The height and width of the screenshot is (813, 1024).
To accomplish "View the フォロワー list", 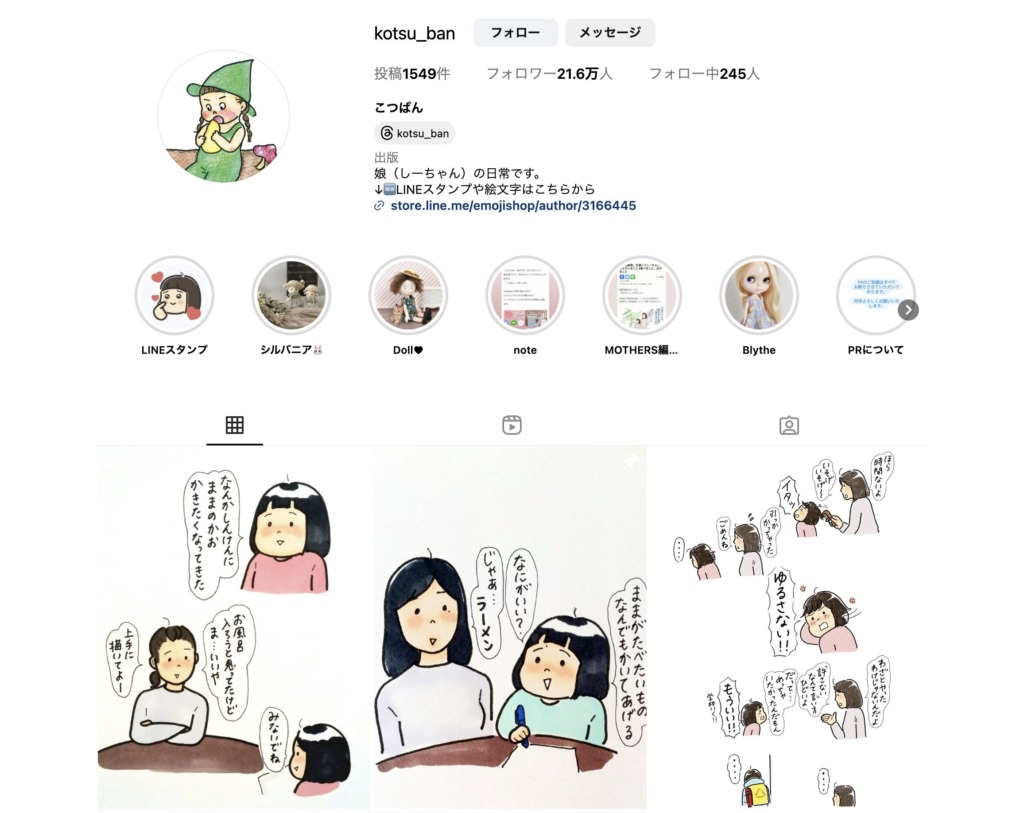I will click(x=549, y=74).
